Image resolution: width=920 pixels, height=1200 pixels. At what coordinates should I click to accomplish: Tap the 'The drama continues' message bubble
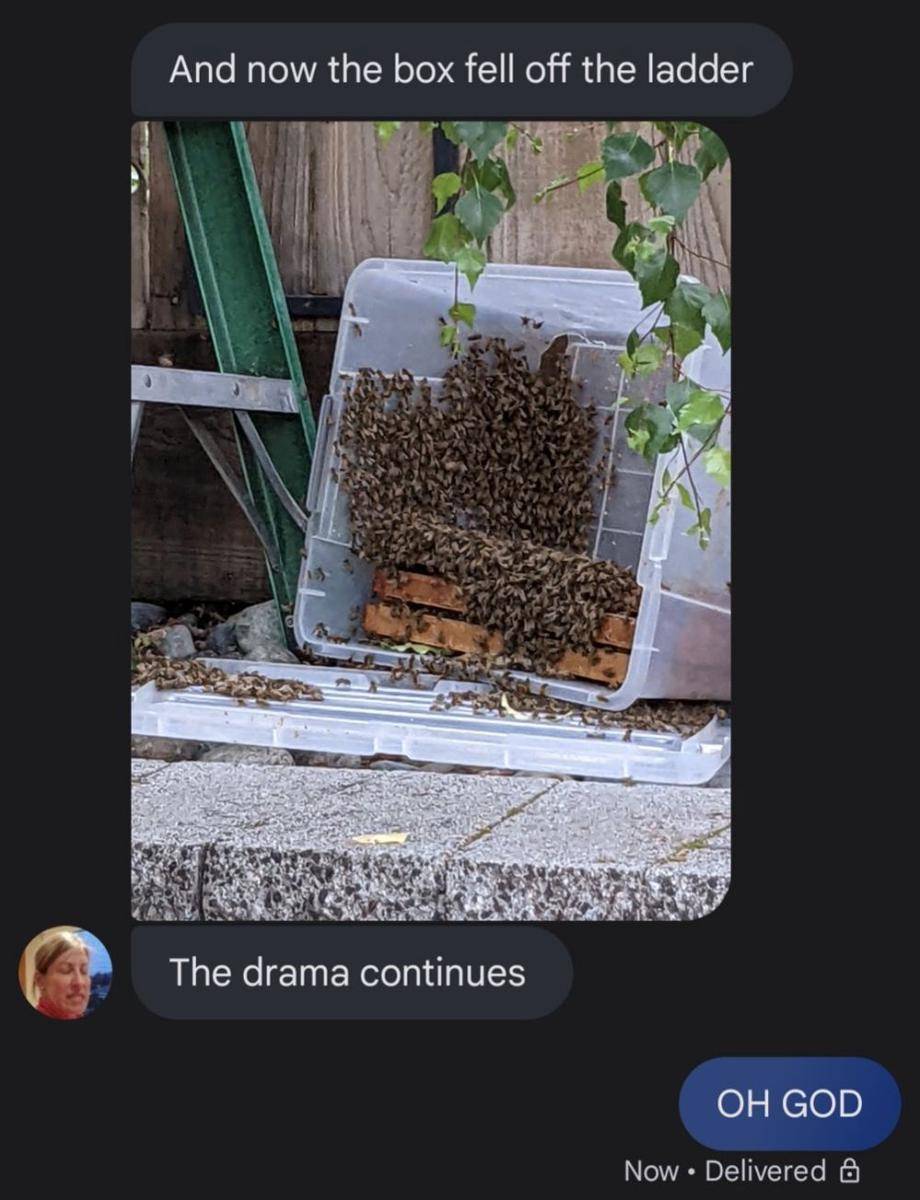pos(350,972)
